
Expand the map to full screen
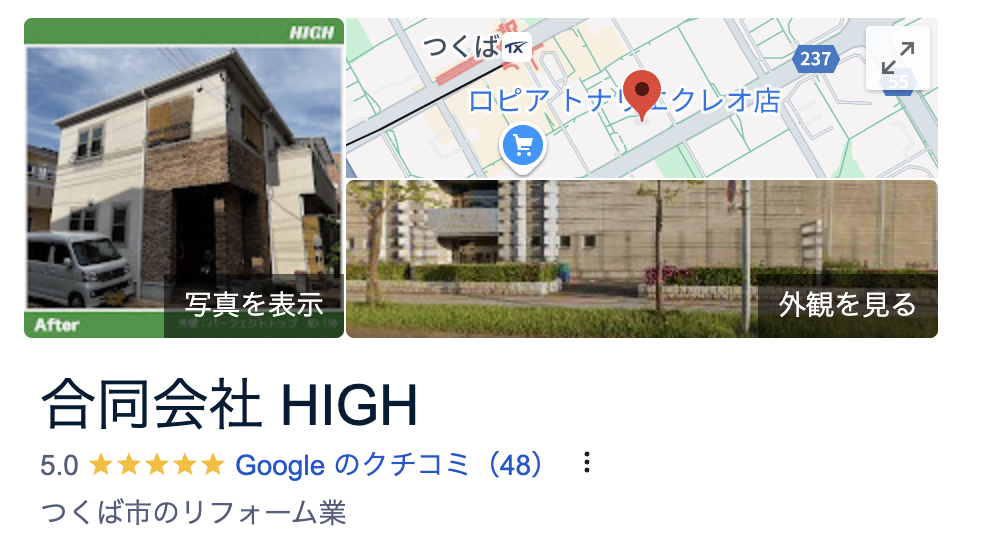click(x=897, y=58)
